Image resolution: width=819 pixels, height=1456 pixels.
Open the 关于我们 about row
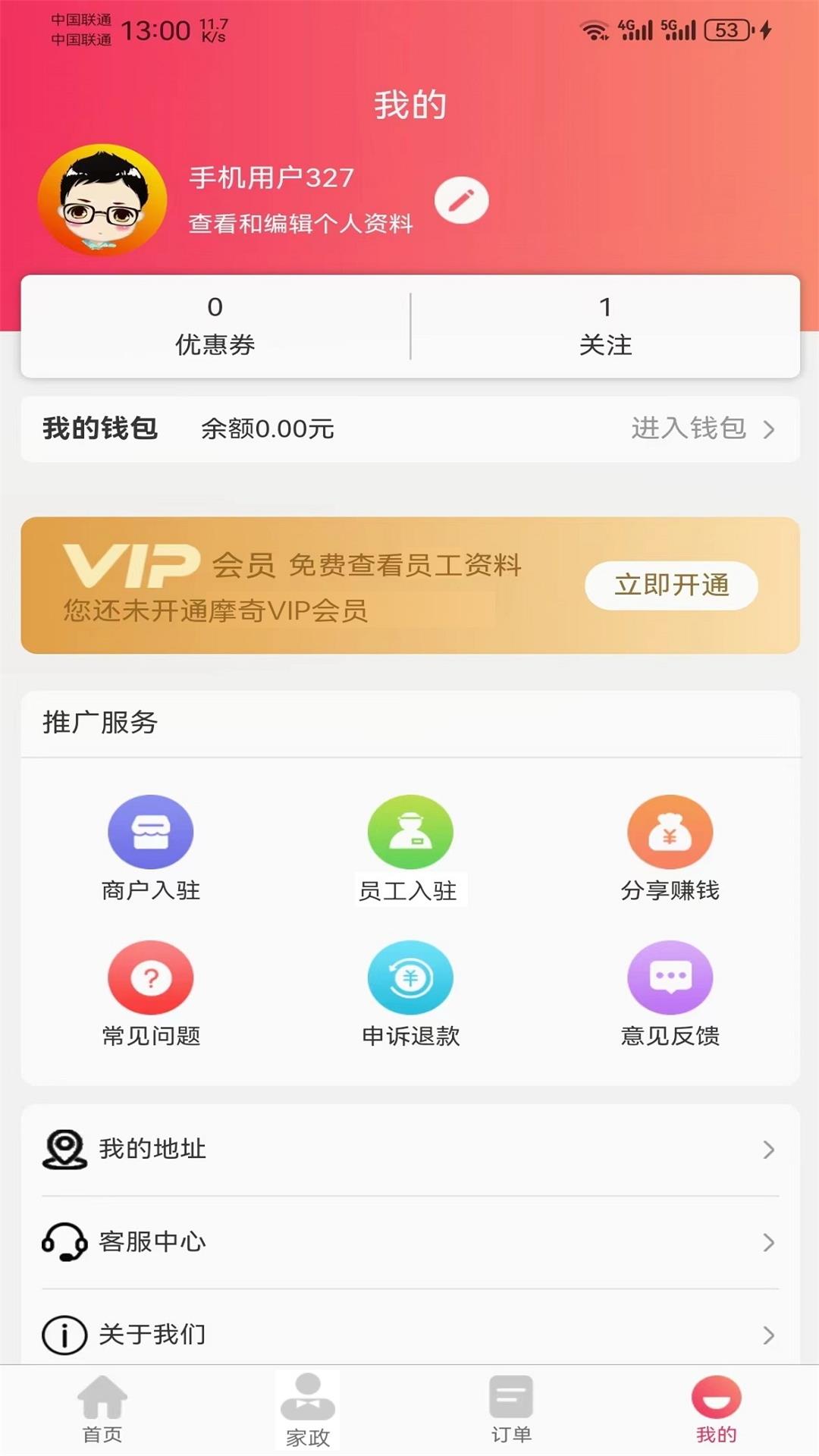point(409,1334)
